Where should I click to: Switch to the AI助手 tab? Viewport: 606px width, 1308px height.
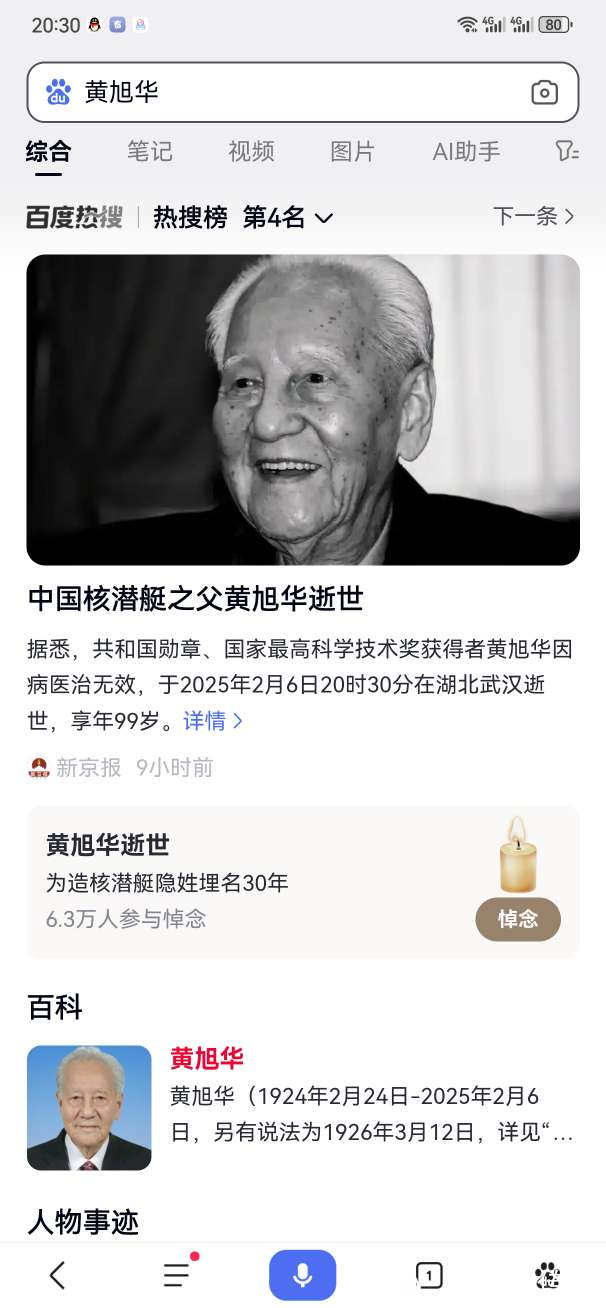pyautogui.click(x=466, y=151)
